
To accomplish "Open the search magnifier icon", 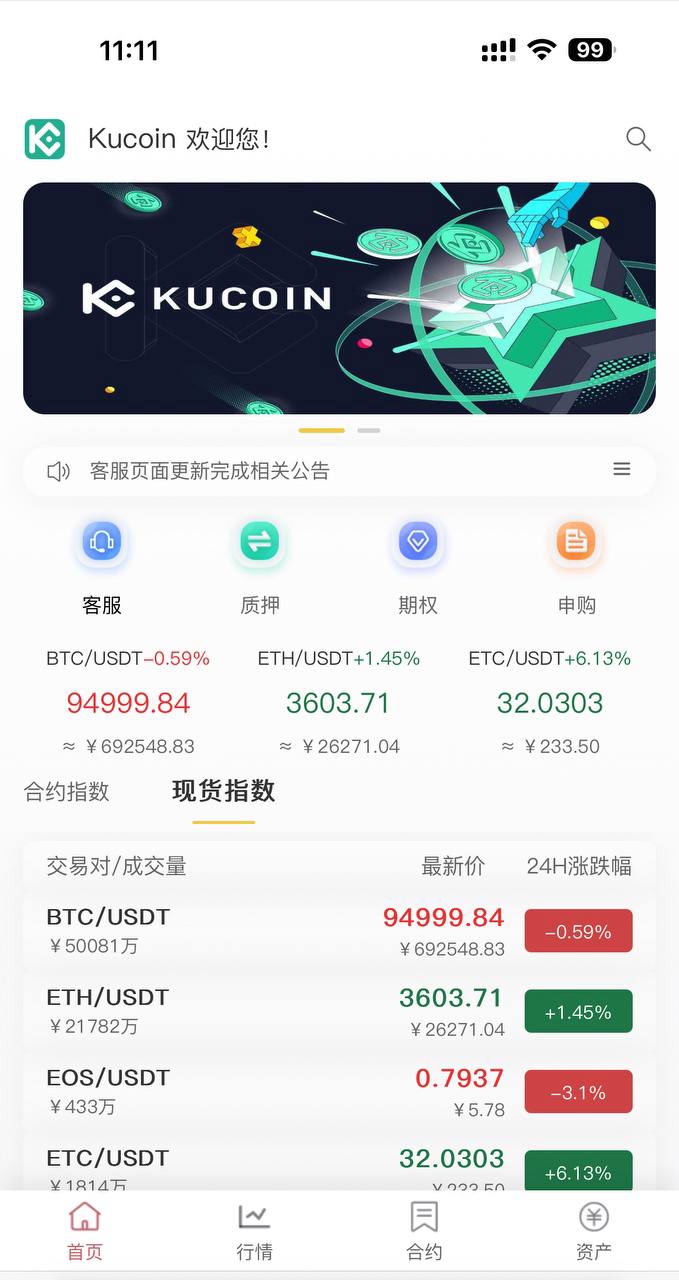I will pyautogui.click(x=638, y=139).
